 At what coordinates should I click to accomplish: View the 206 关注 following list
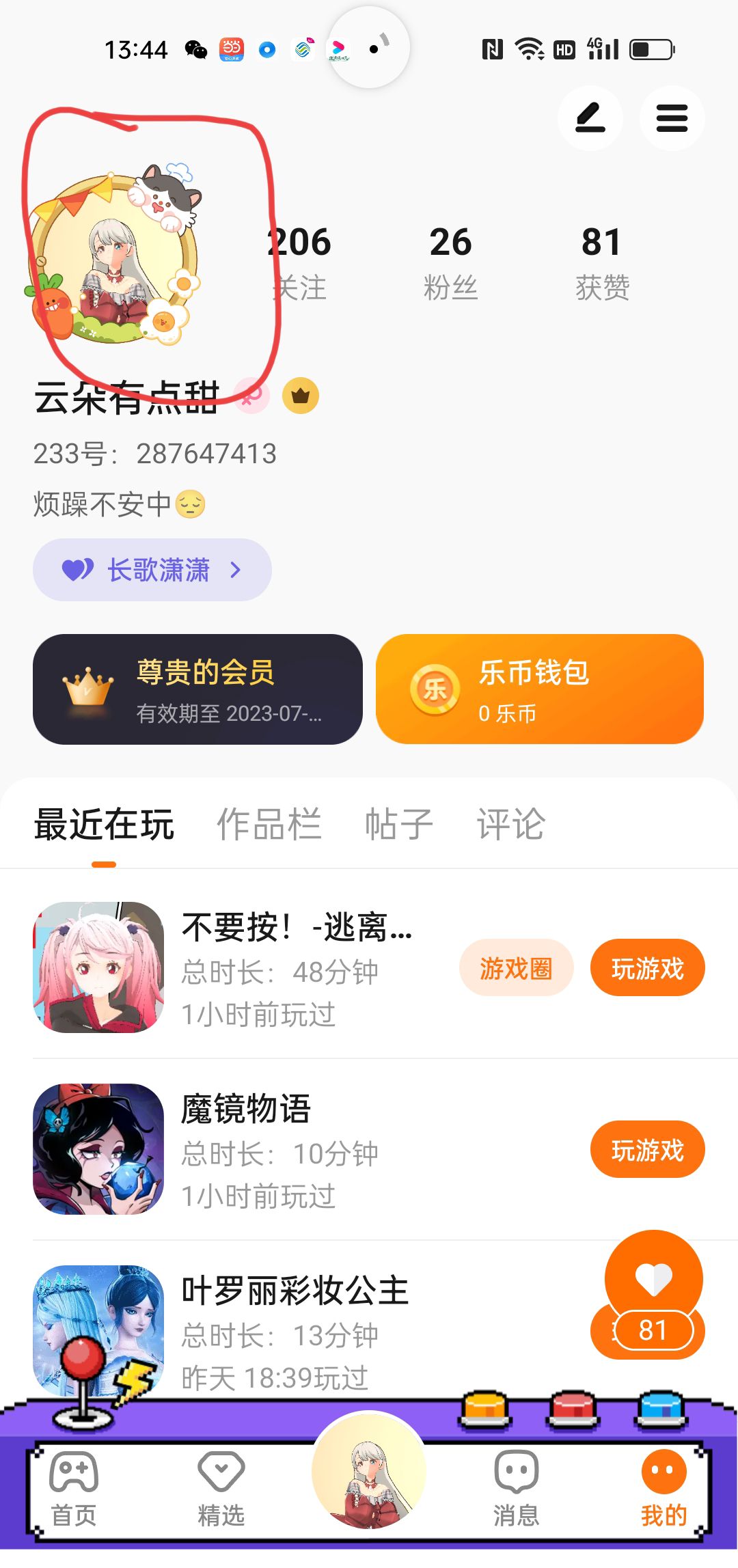(299, 263)
